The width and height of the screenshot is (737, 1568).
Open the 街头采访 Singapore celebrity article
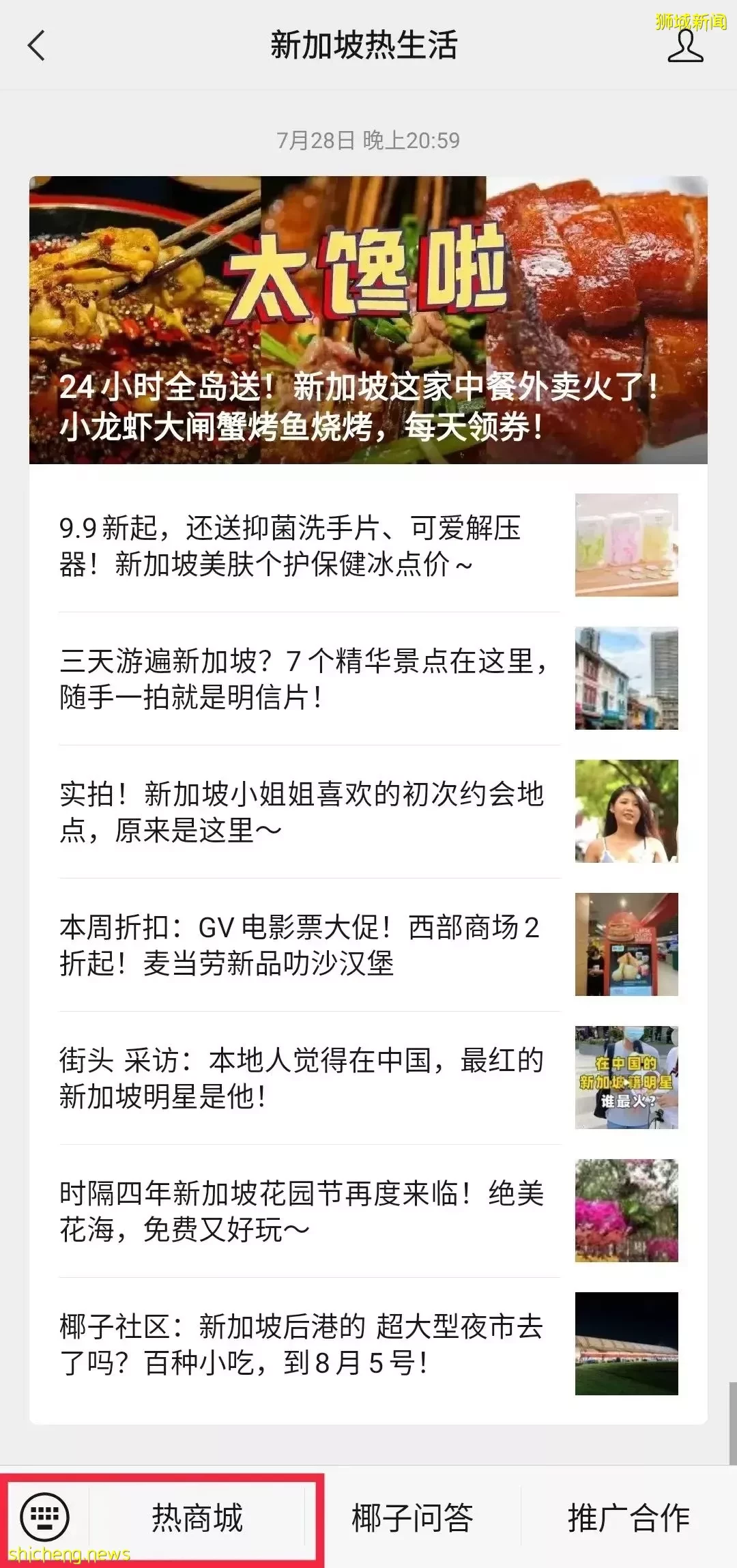click(369, 1078)
